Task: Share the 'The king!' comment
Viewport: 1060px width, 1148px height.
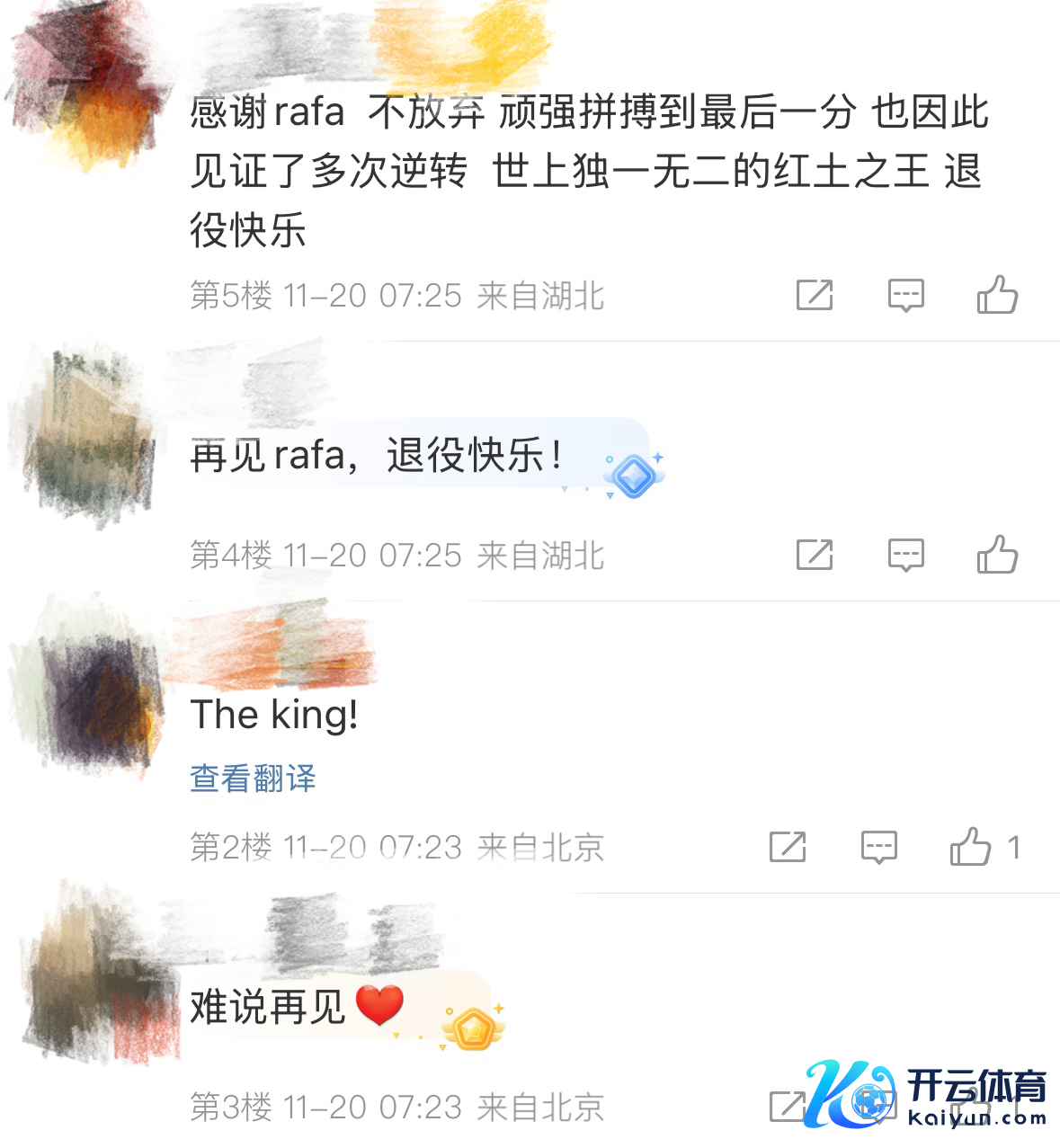Action: tap(788, 847)
